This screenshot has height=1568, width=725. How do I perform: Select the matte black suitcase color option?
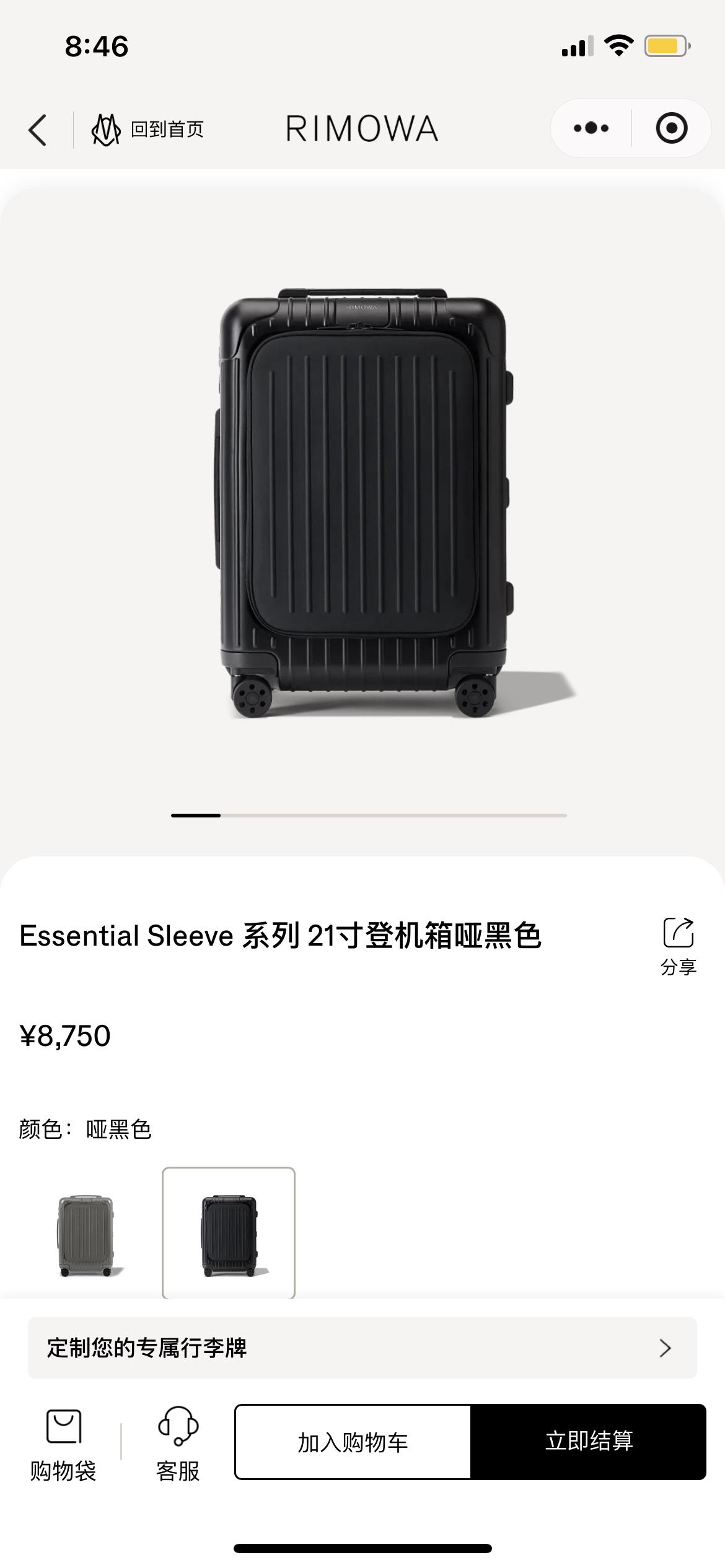[229, 1234]
